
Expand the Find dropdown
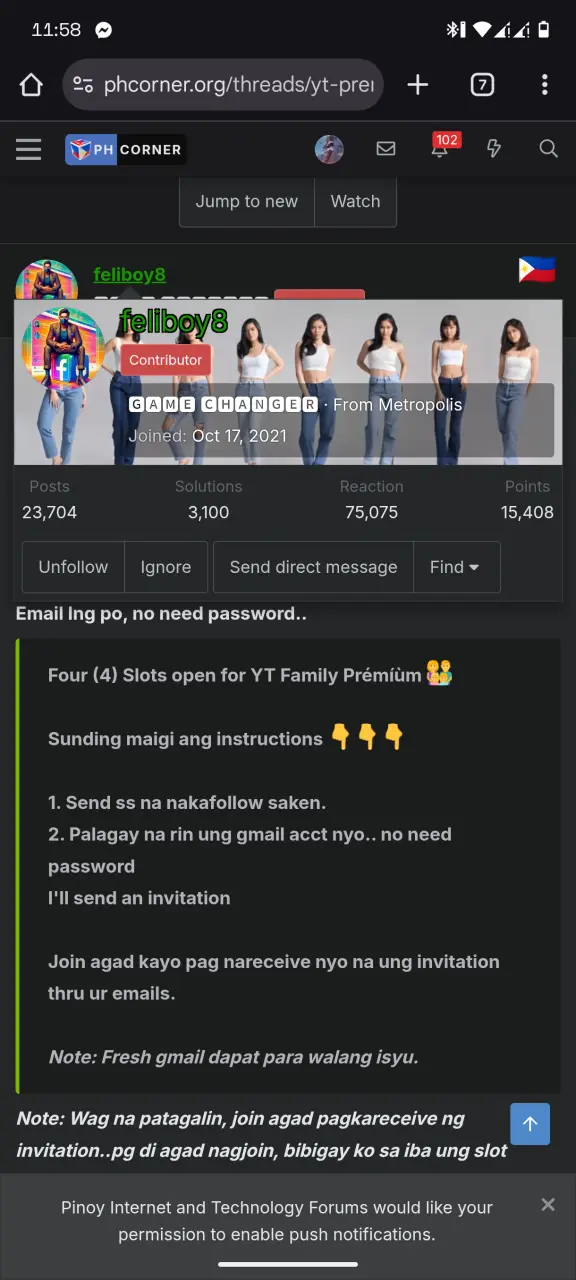(456, 567)
